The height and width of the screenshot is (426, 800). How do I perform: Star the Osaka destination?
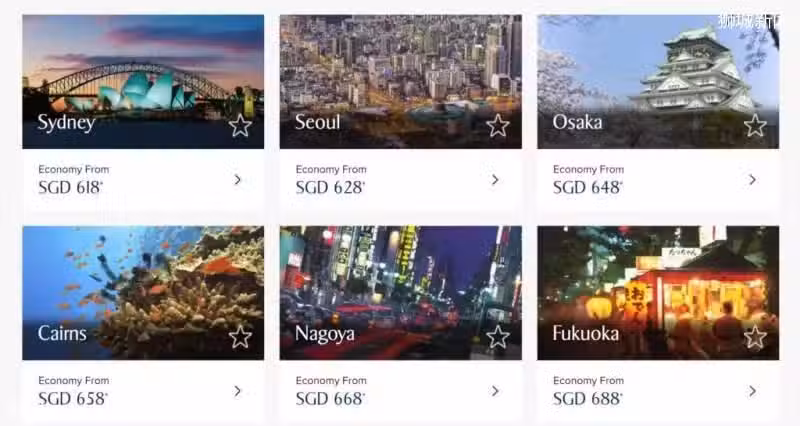(755, 126)
